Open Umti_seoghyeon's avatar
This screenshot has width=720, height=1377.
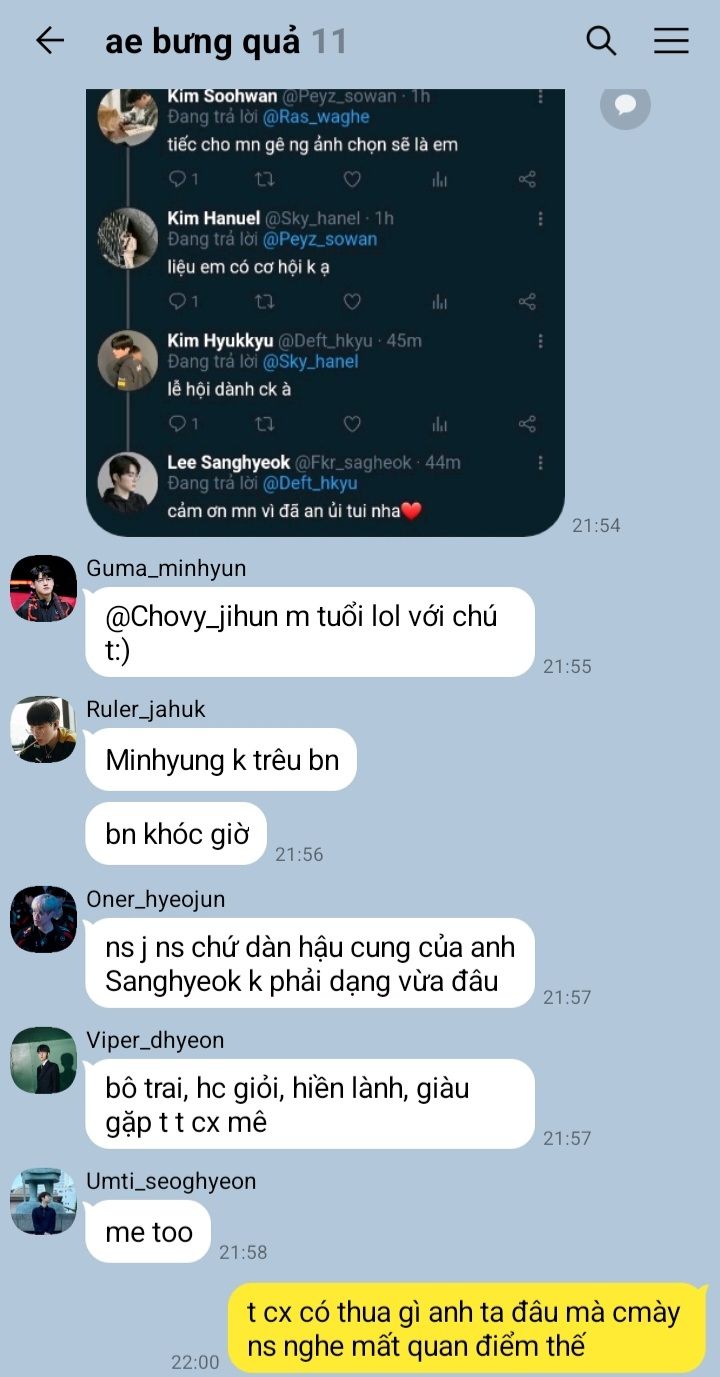click(x=43, y=1201)
